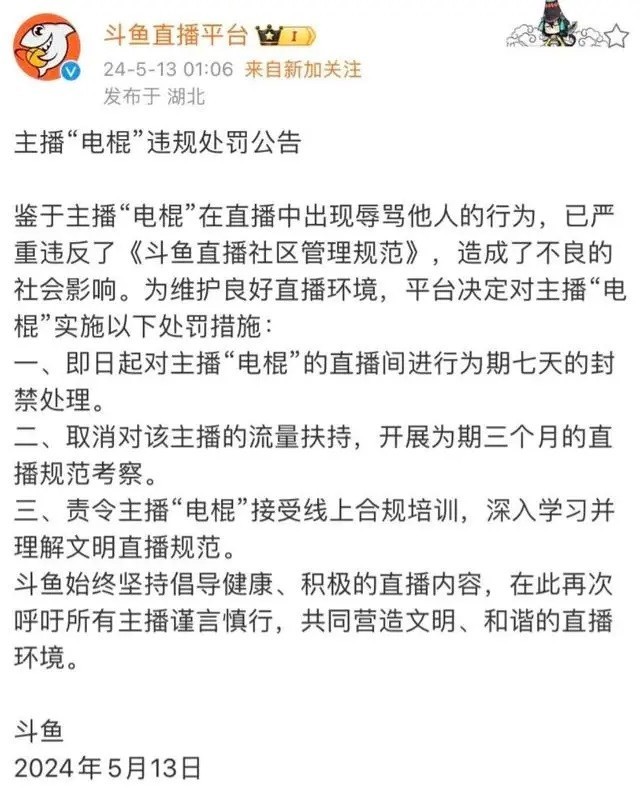Tap the 斗鱼直播平台 username

point(174,35)
